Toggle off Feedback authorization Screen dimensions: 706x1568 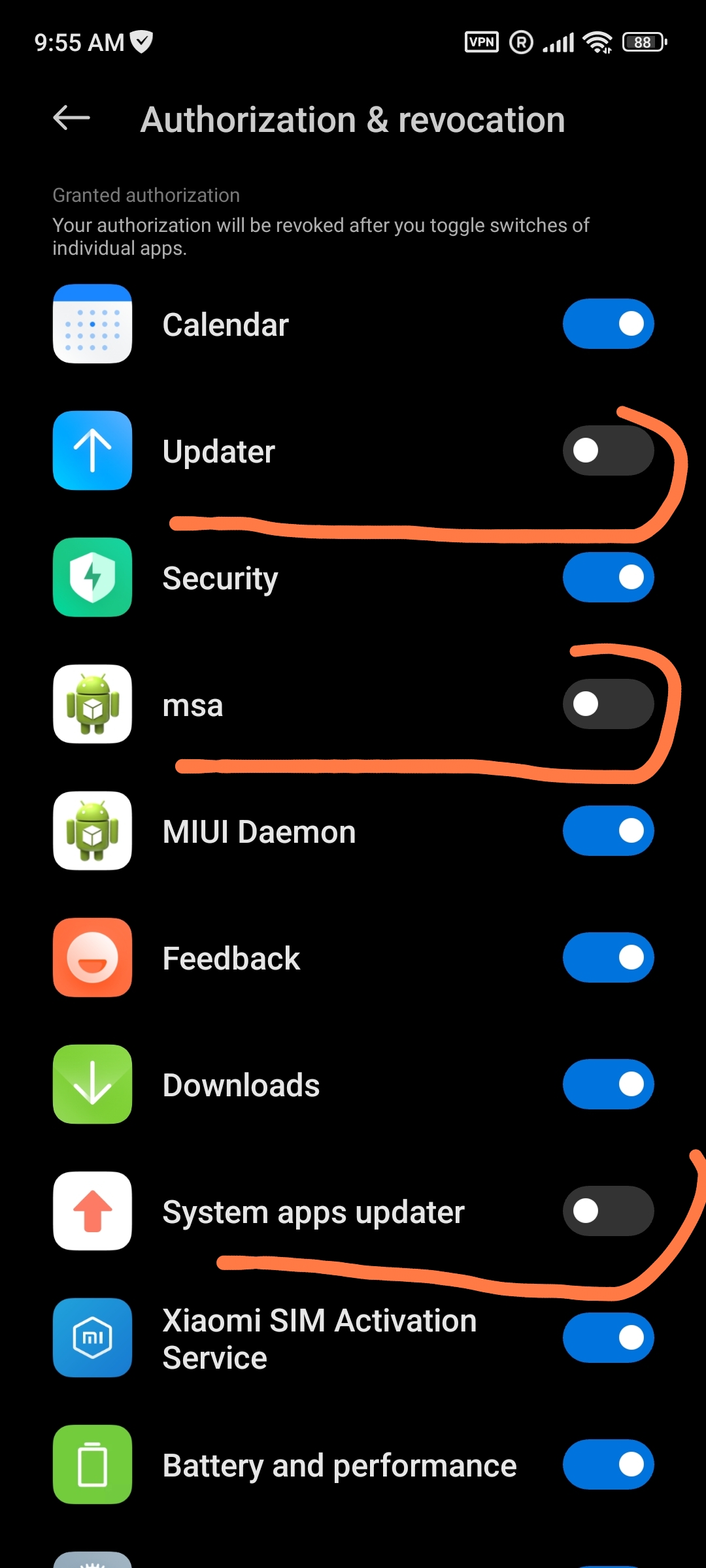pos(609,958)
